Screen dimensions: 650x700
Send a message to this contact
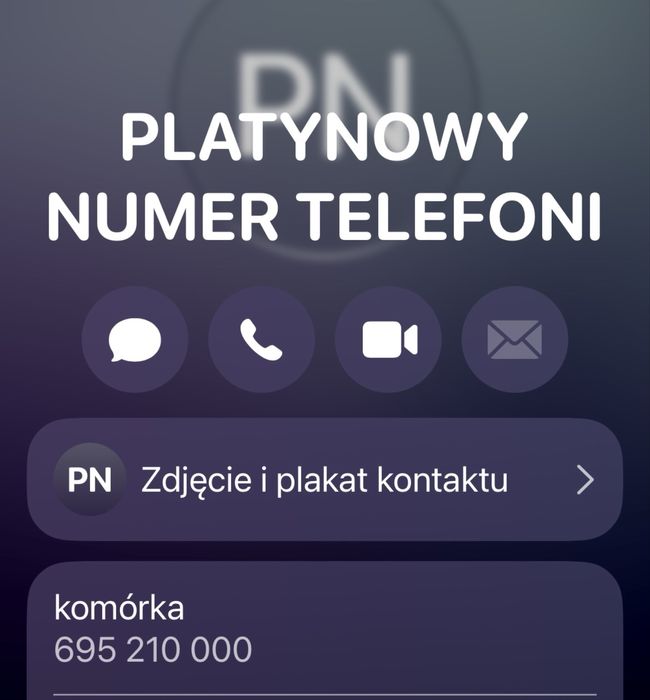(135, 341)
